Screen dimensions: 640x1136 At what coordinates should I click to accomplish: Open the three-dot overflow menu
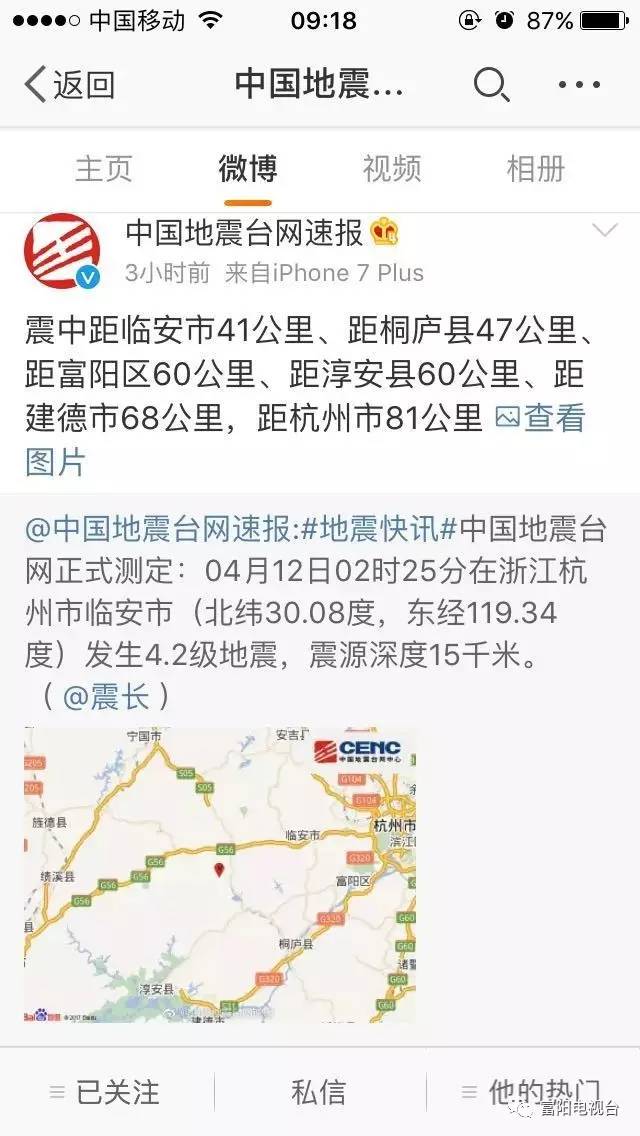[x=580, y=86]
